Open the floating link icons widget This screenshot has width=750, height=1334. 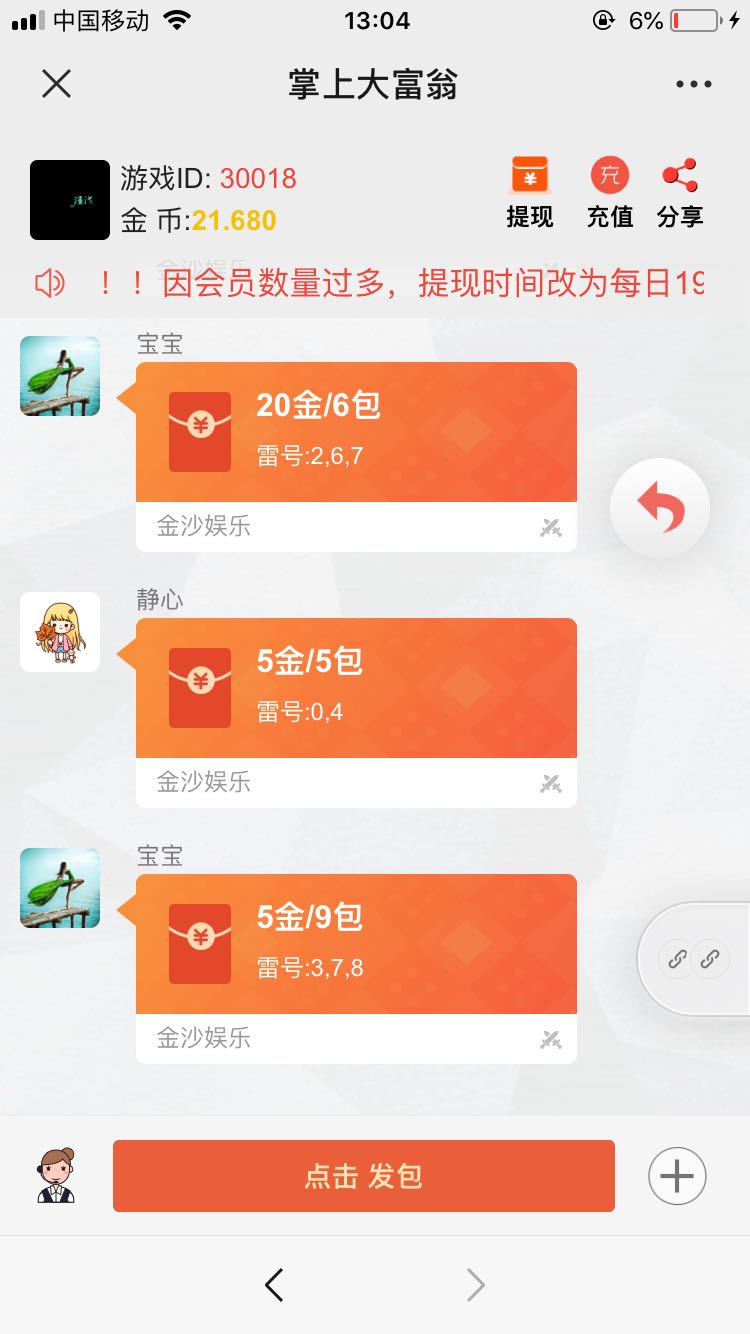click(694, 959)
